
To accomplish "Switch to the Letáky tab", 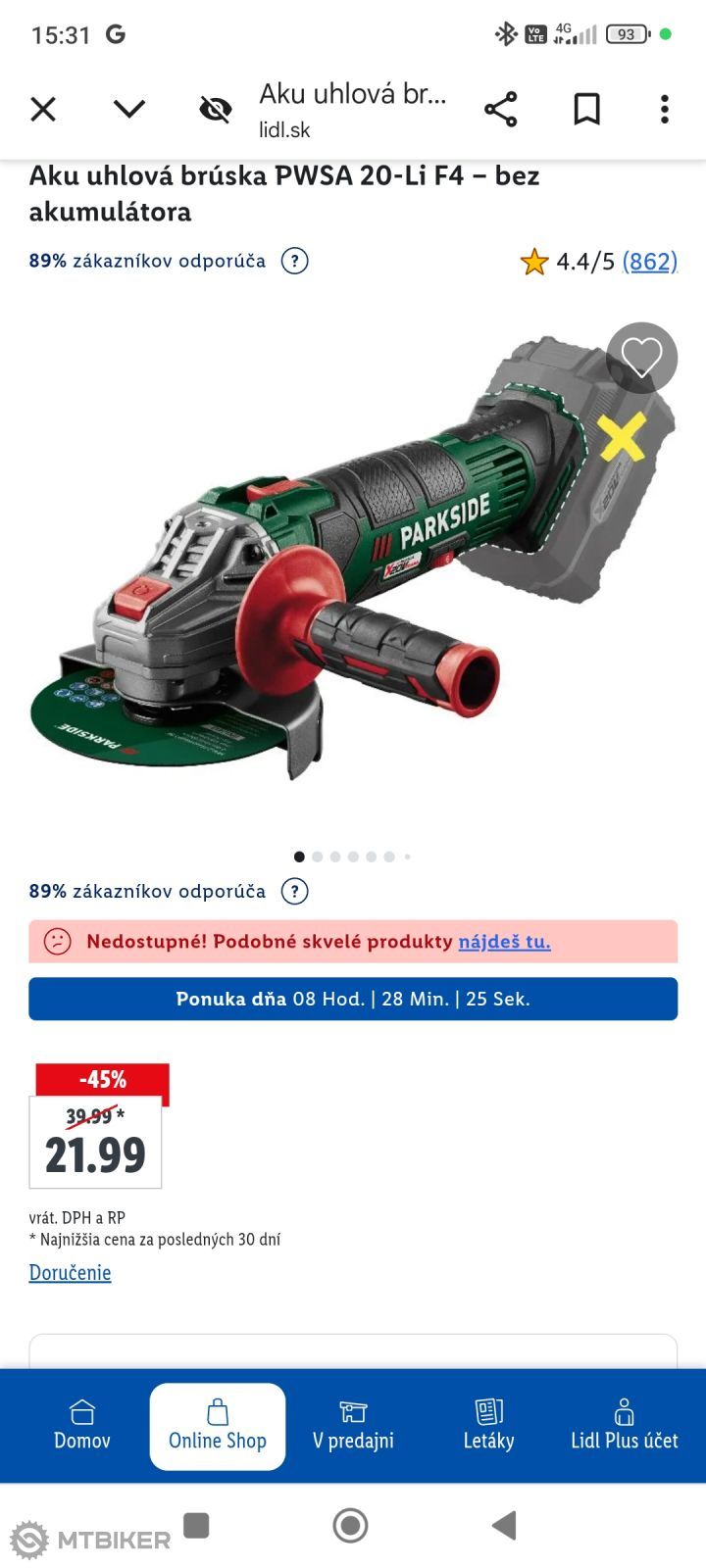I will point(488,1426).
